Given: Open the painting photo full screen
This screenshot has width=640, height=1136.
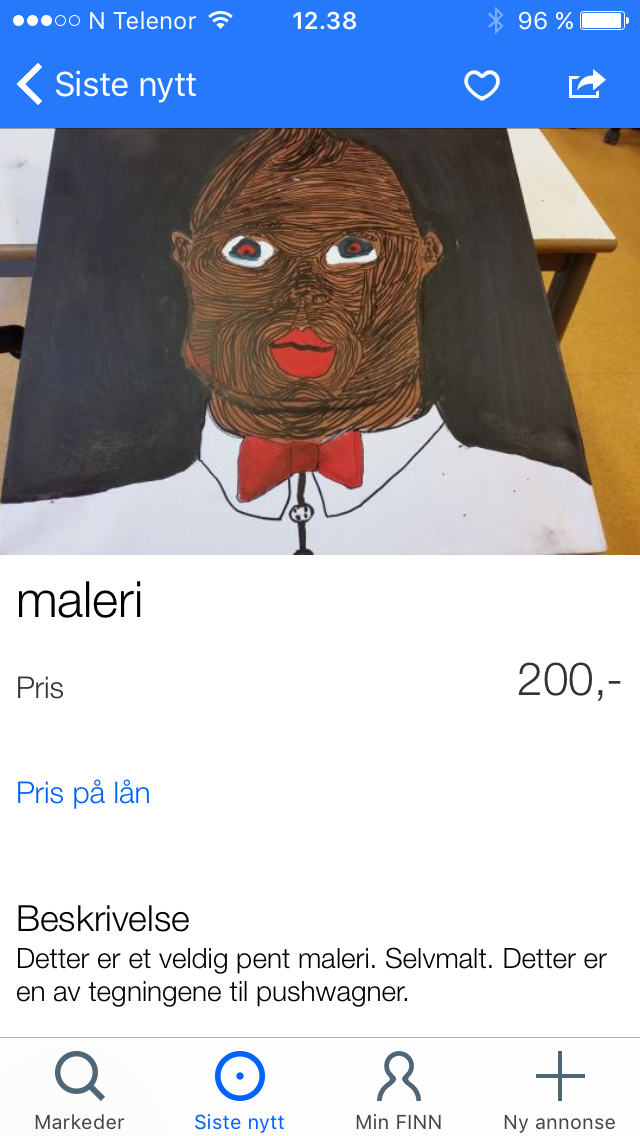Looking at the screenshot, I should coord(320,341).
